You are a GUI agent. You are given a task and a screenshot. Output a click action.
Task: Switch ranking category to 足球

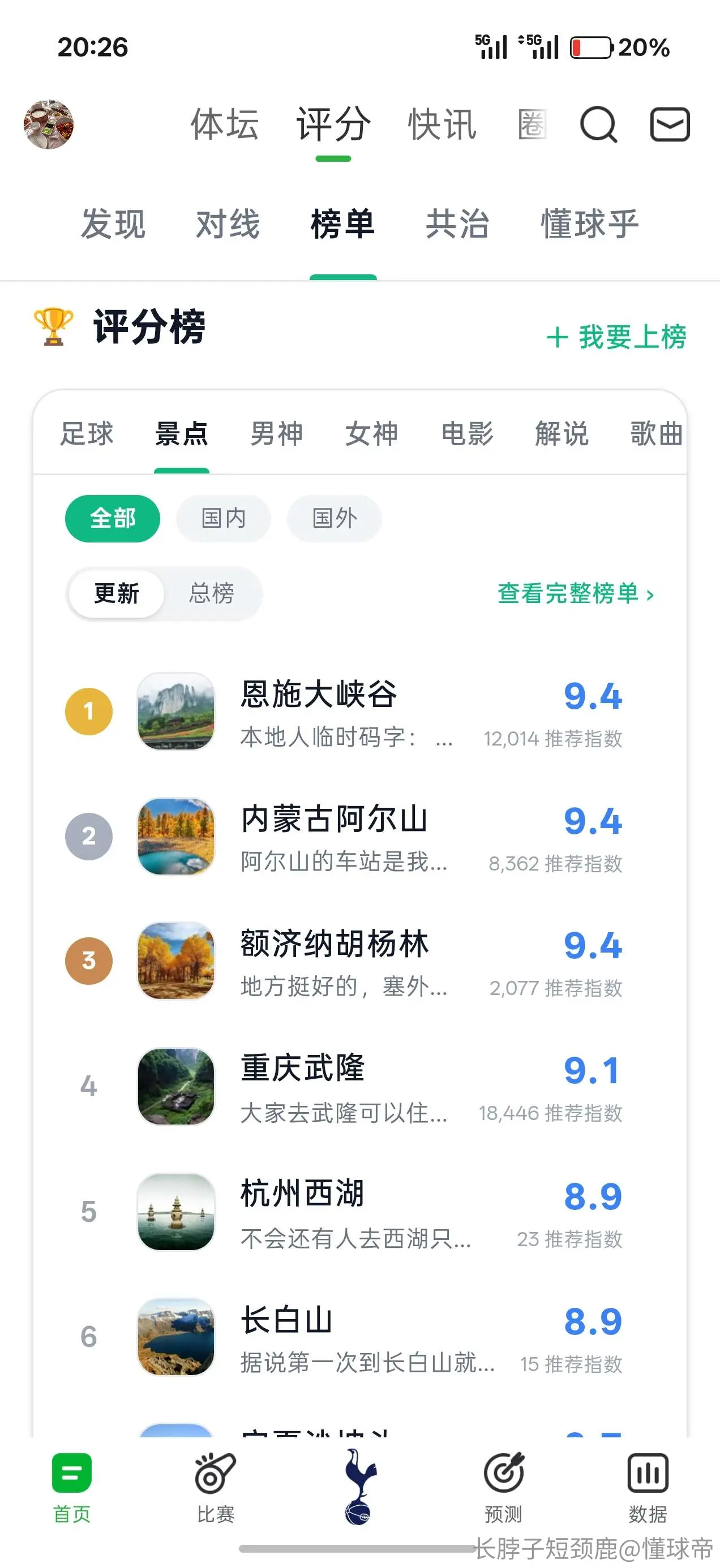[x=87, y=433]
